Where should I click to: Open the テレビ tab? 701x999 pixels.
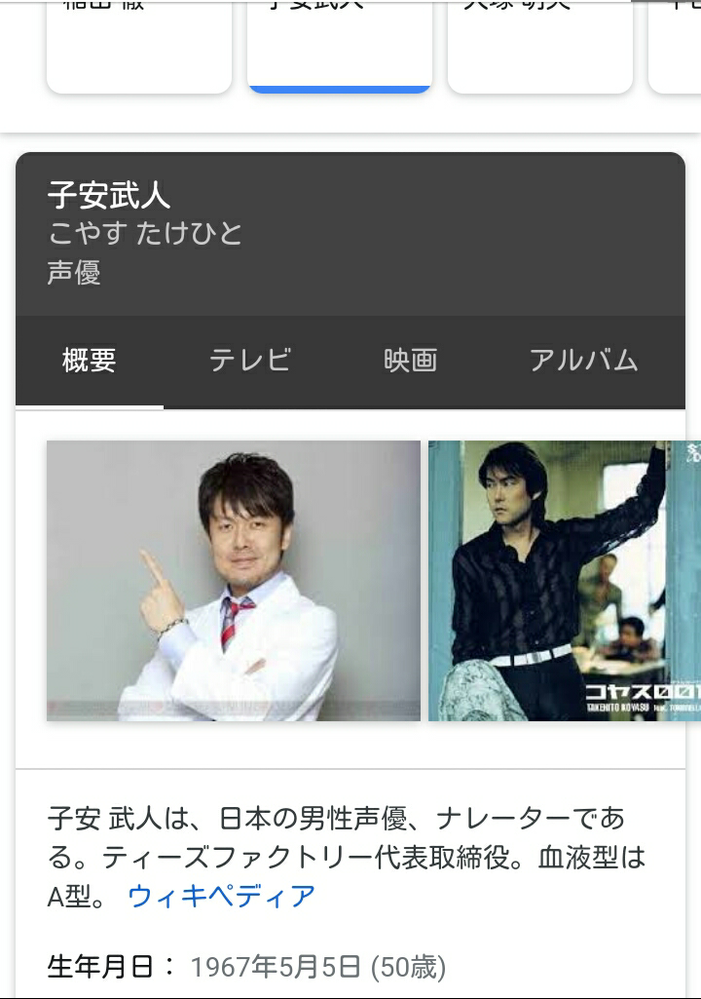pos(250,361)
